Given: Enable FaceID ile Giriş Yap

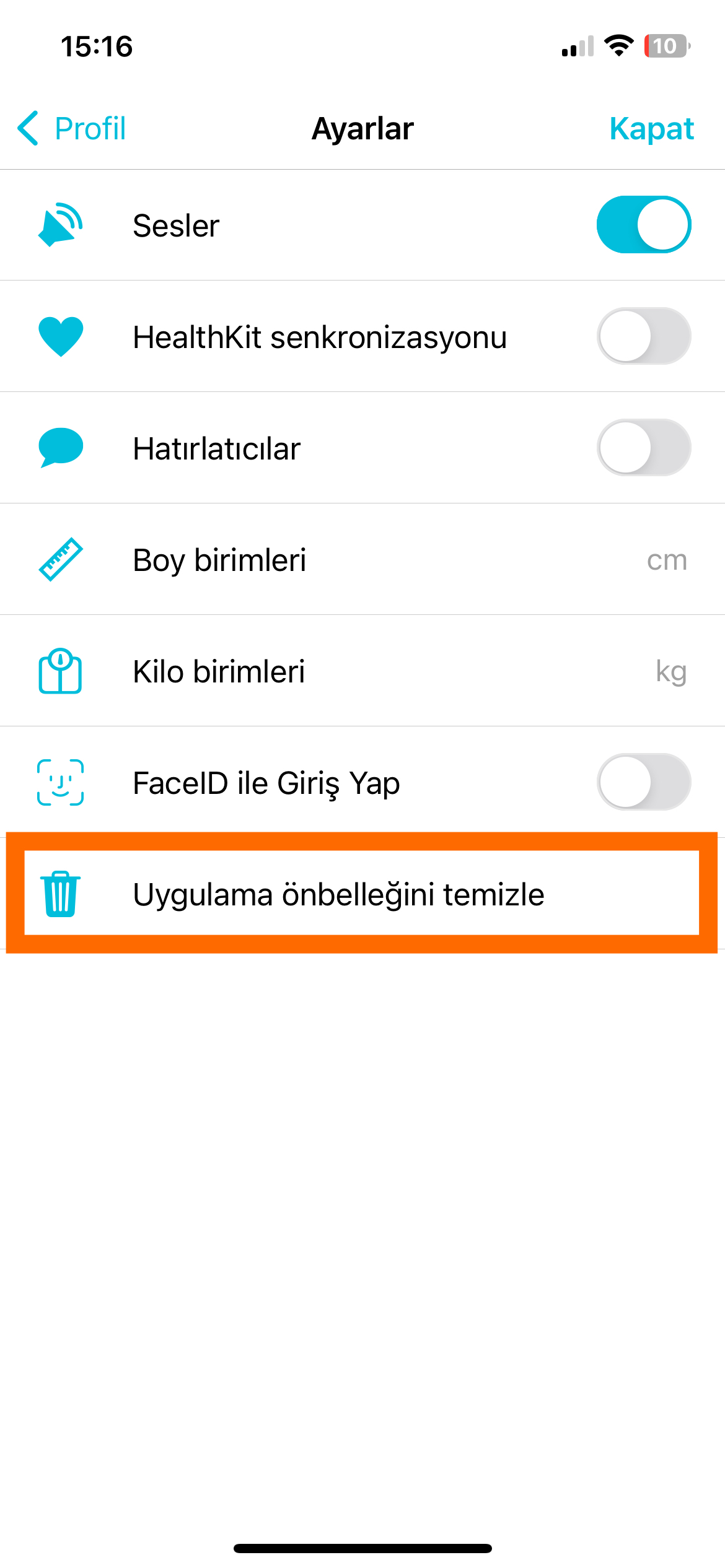Looking at the screenshot, I should coord(644,782).
